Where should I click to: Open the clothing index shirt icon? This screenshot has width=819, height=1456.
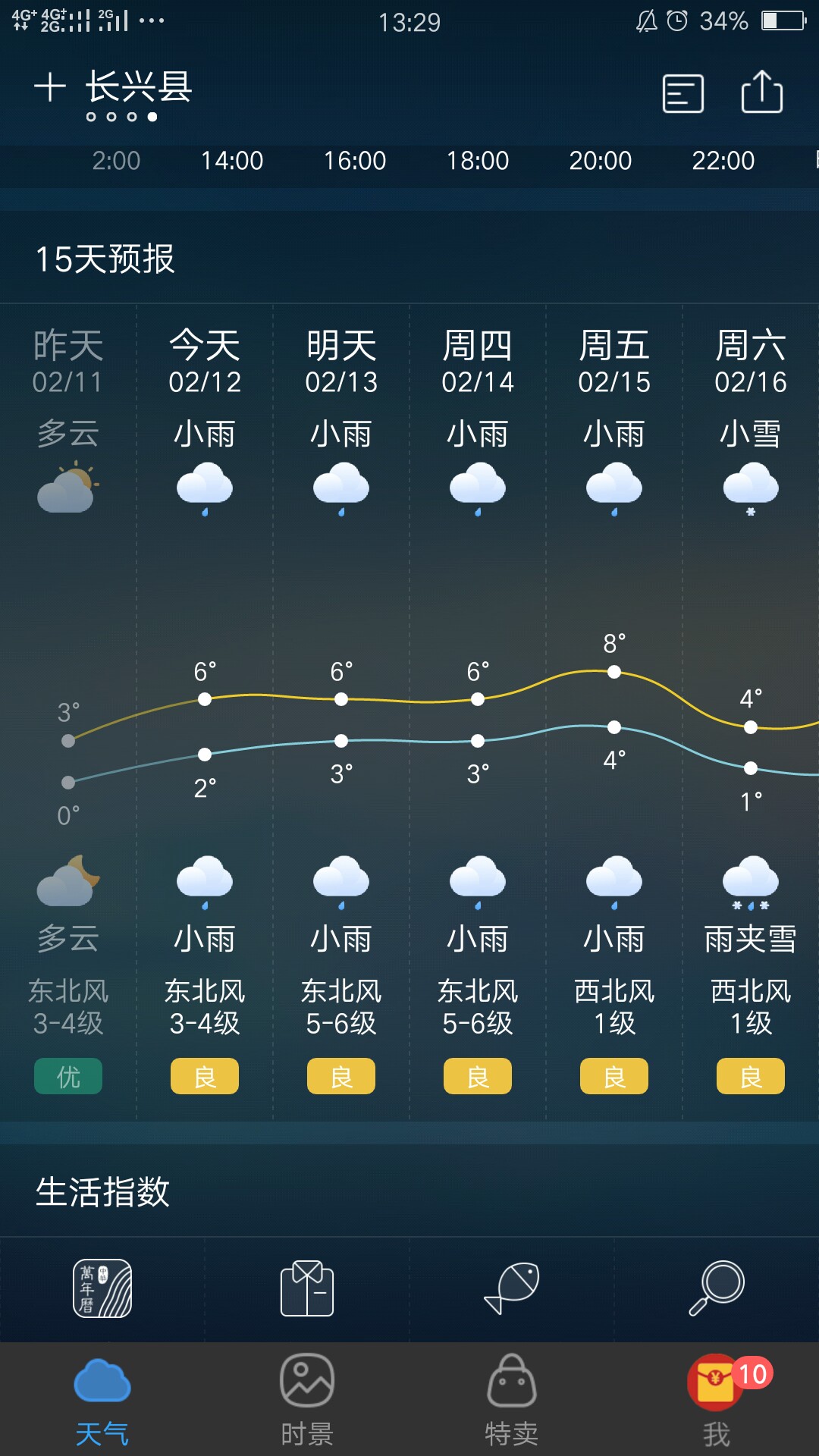point(307,1288)
